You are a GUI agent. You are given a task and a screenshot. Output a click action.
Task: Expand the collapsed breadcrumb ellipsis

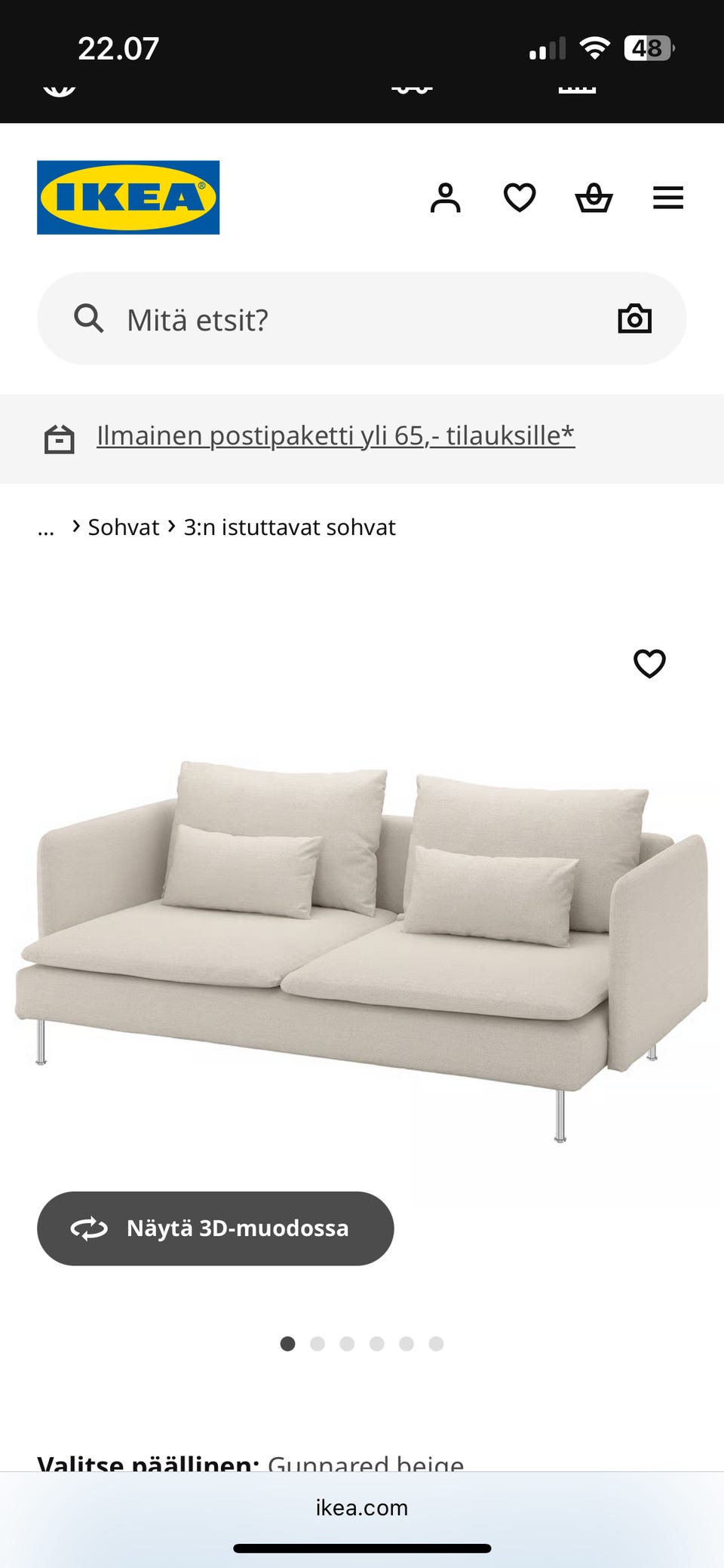point(46,529)
